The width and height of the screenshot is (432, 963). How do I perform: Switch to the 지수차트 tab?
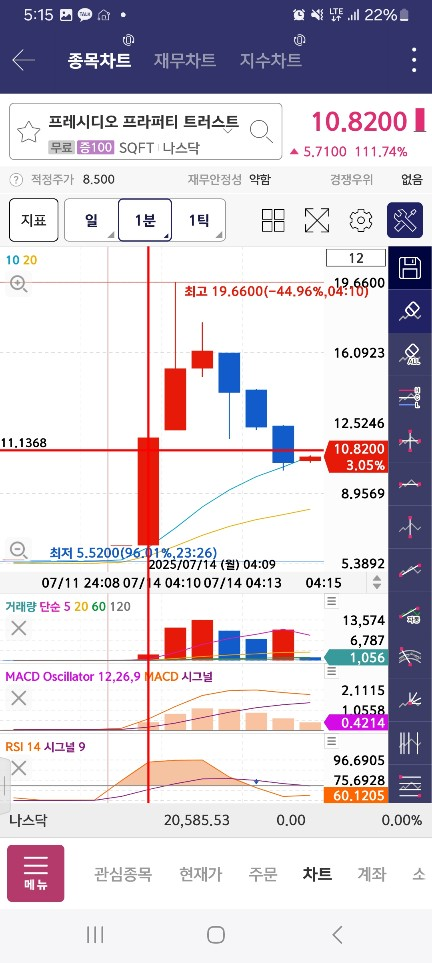tap(270, 60)
